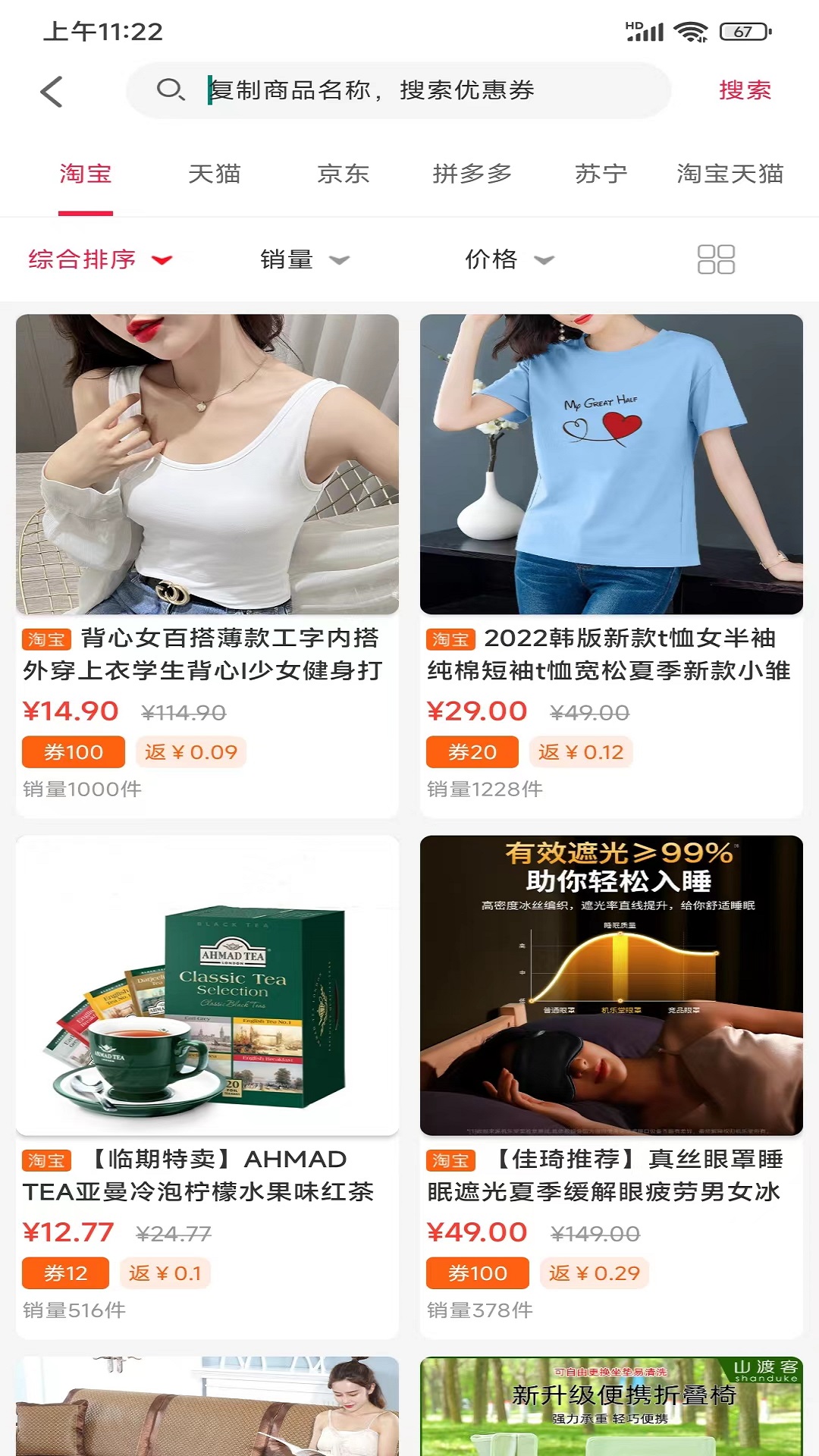The width and height of the screenshot is (819, 1456).
Task: Sort results by 价格
Action: [509, 259]
